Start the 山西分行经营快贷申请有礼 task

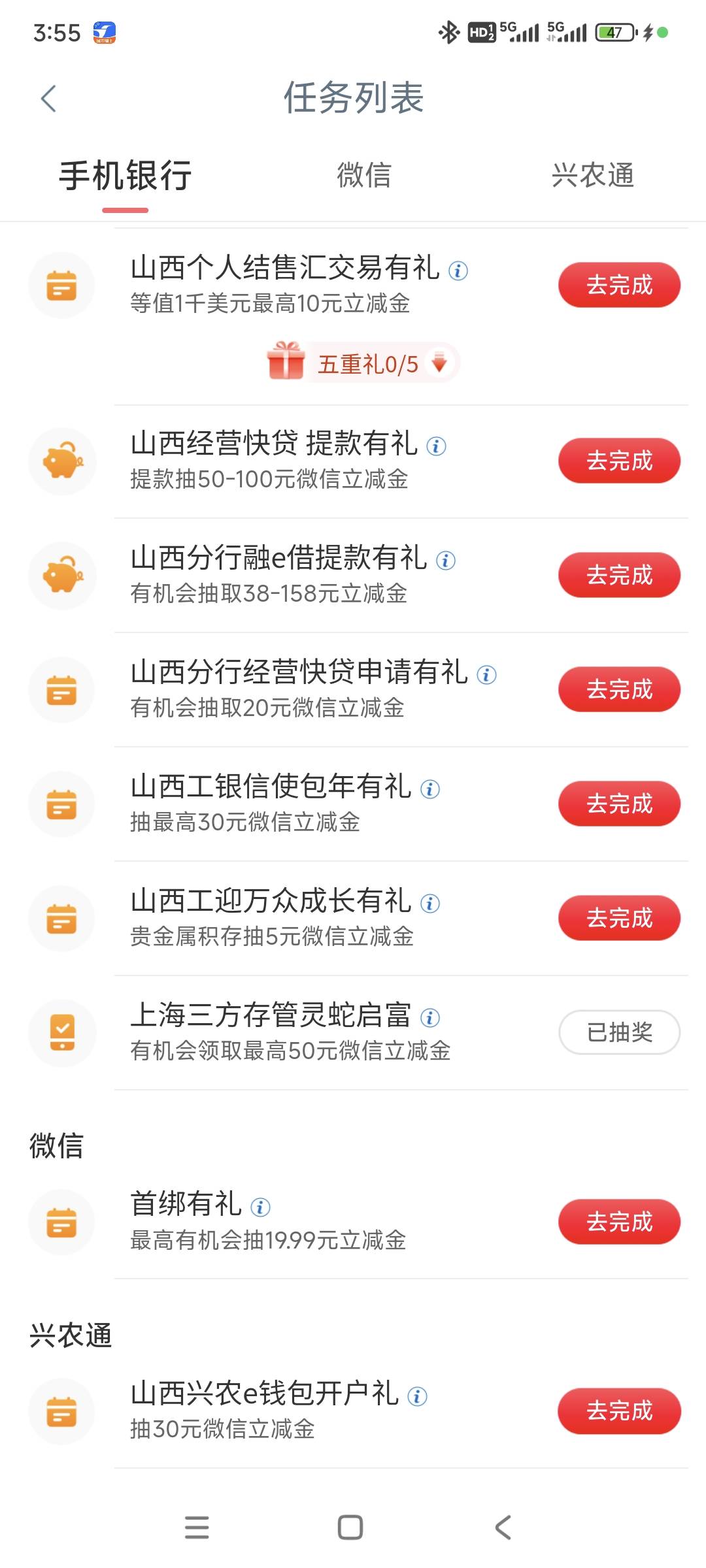click(x=619, y=689)
